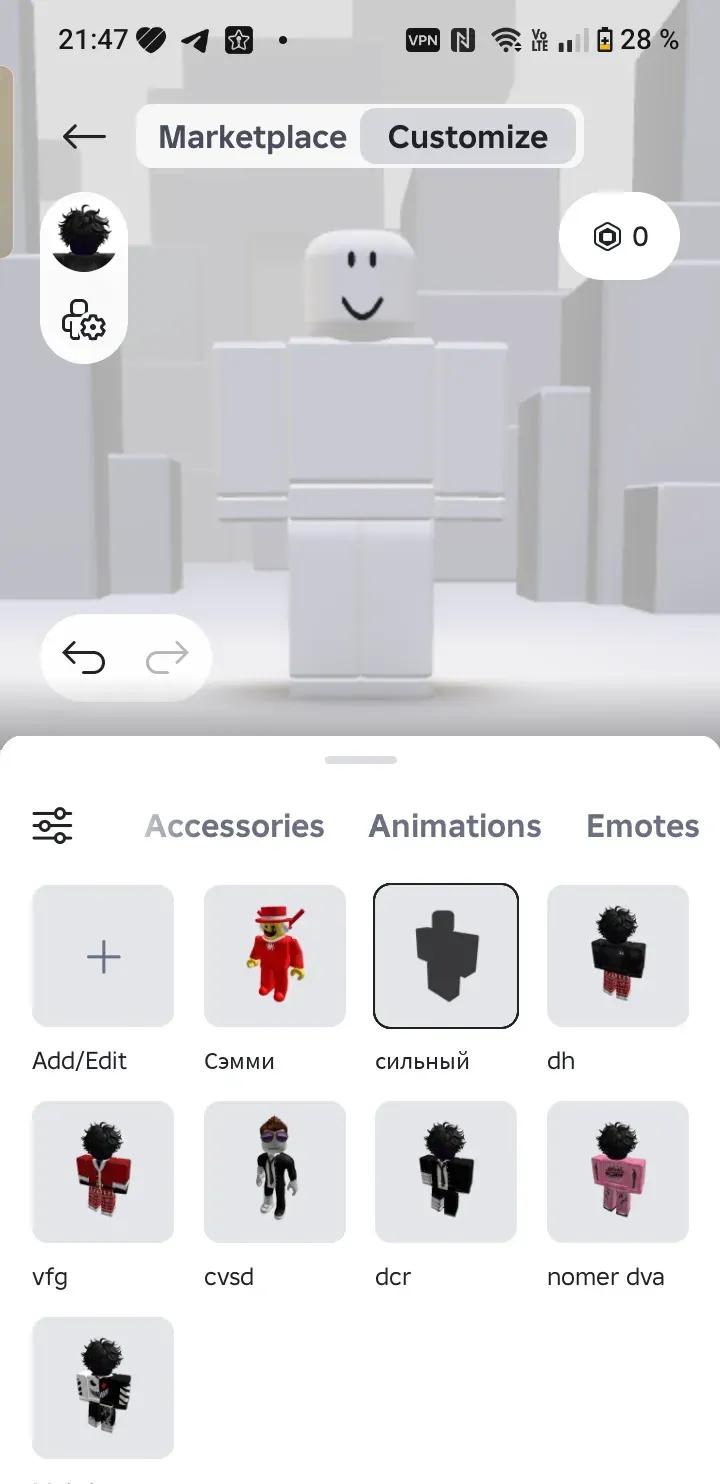This screenshot has width=720, height=1484.
Task: Undo the last avatar change
Action: point(84,657)
